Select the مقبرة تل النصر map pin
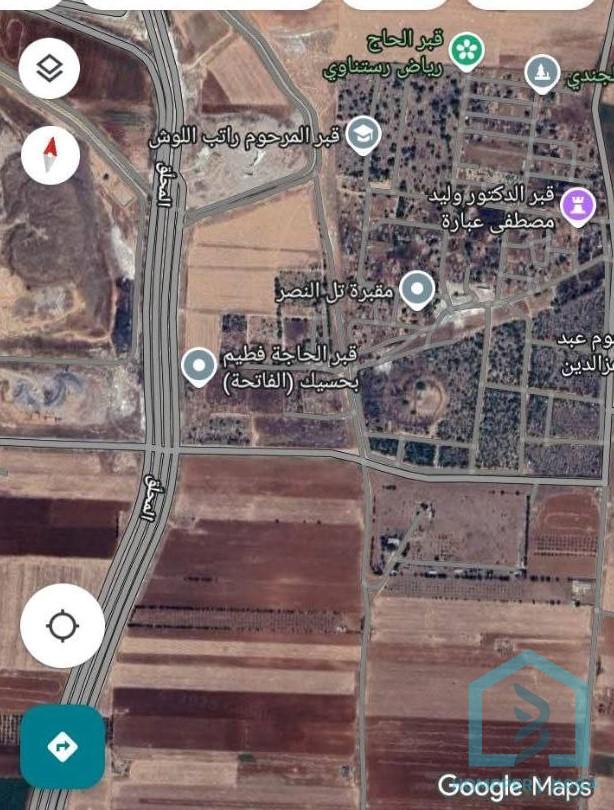The width and height of the screenshot is (614, 810). tap(417, 290)
